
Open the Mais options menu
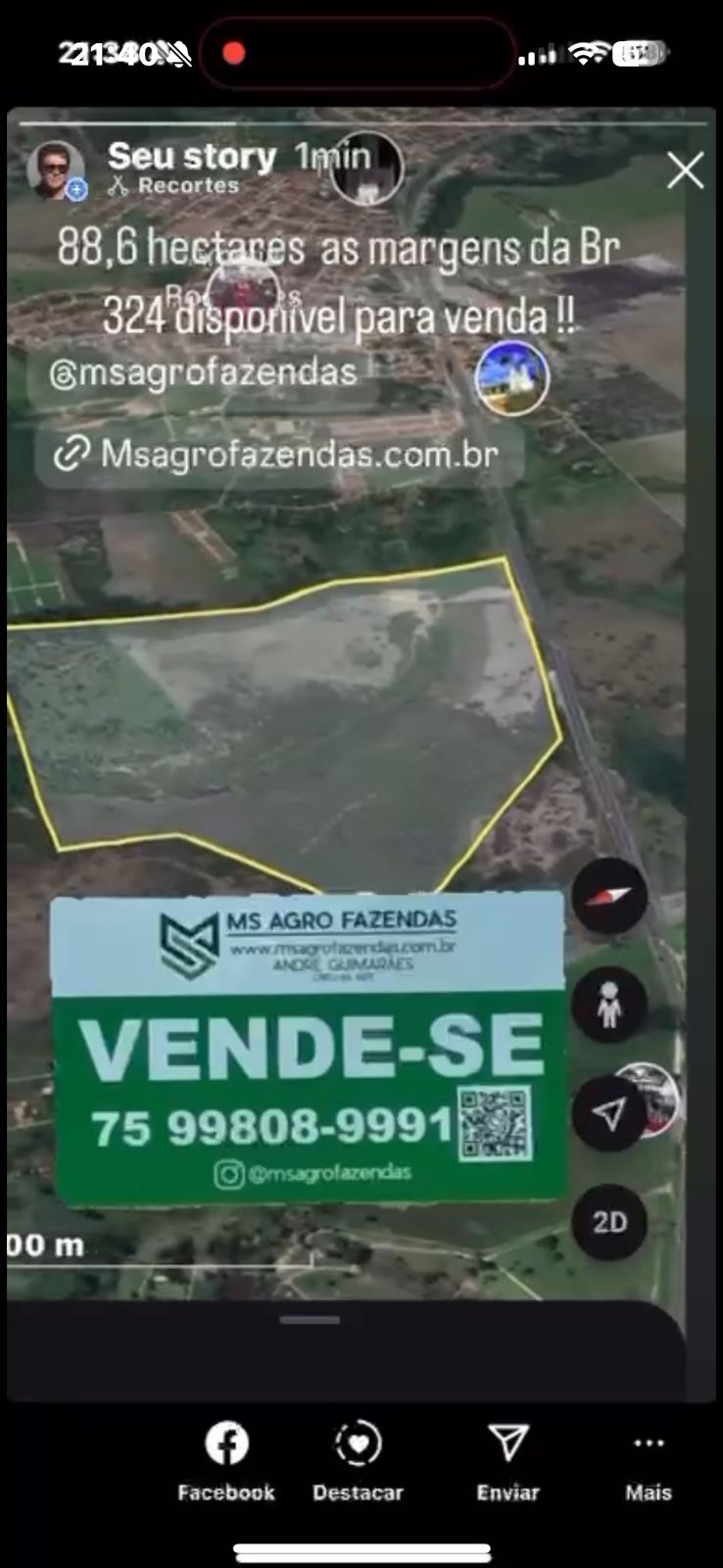pos(649,1461)
